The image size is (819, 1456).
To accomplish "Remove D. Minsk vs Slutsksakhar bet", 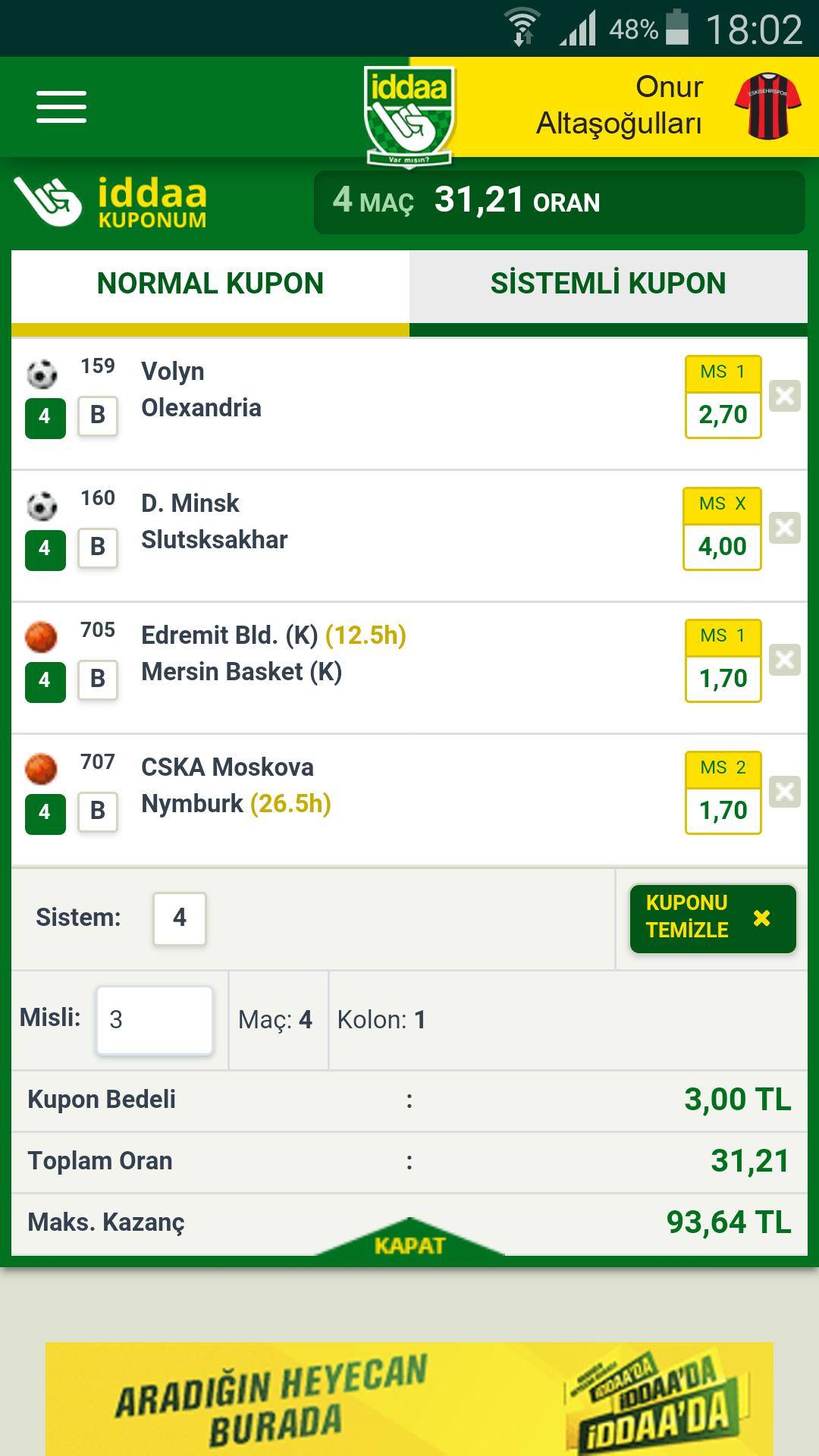I will click(784, 528).
